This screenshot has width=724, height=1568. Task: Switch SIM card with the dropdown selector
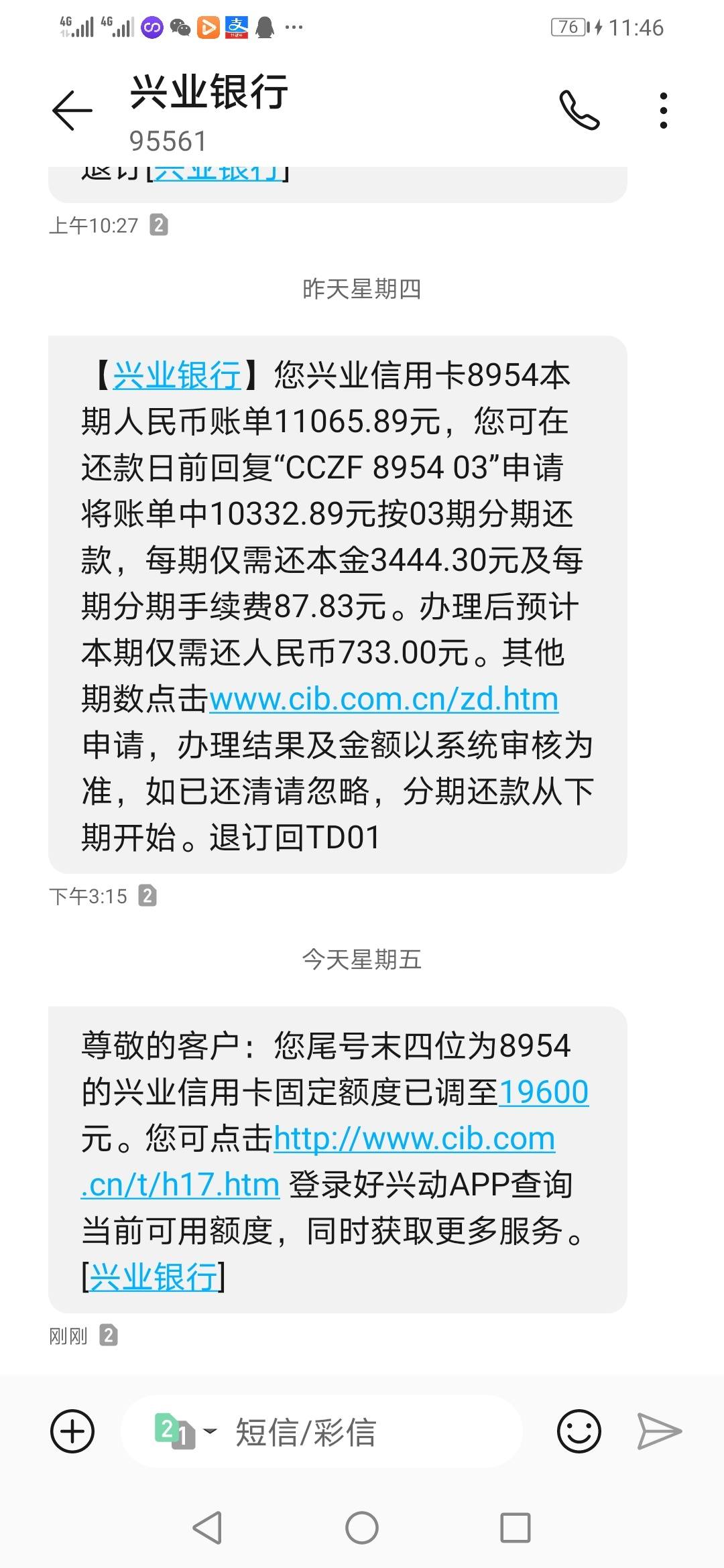[x=185, y=1431]
